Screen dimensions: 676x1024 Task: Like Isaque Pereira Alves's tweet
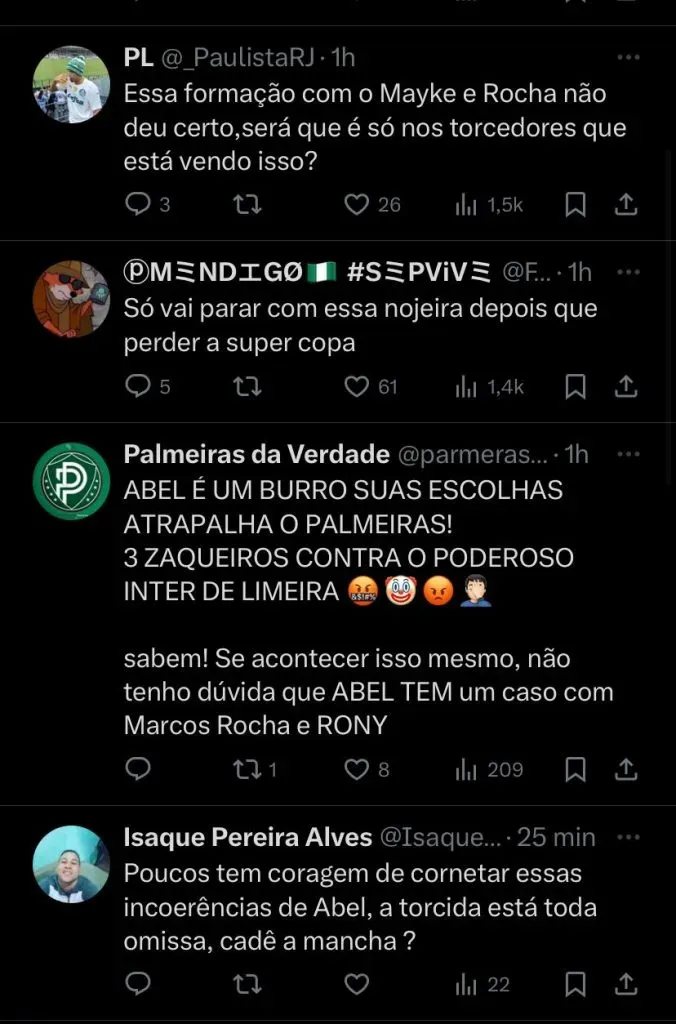(357, 985)
